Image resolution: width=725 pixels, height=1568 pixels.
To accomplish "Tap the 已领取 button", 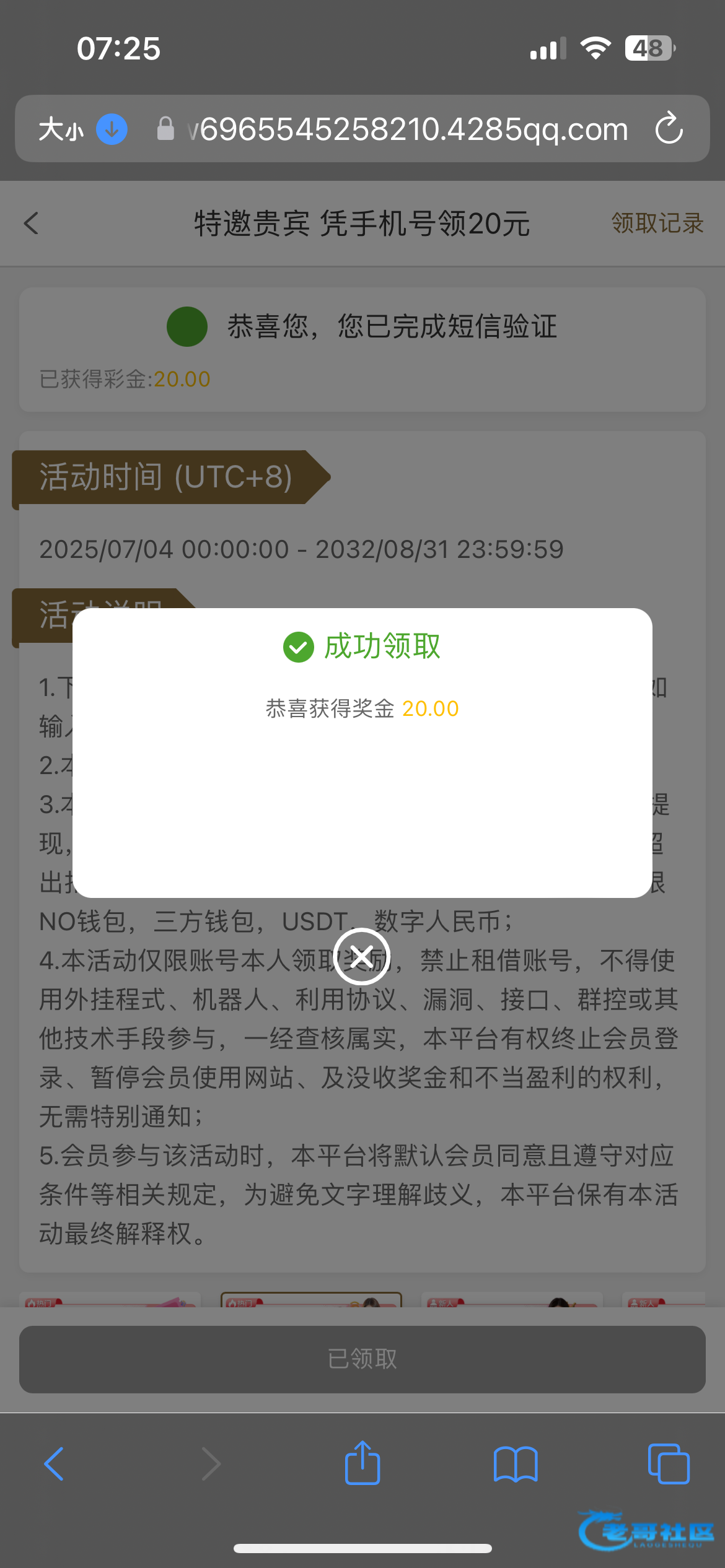I will pos(362,1359).
